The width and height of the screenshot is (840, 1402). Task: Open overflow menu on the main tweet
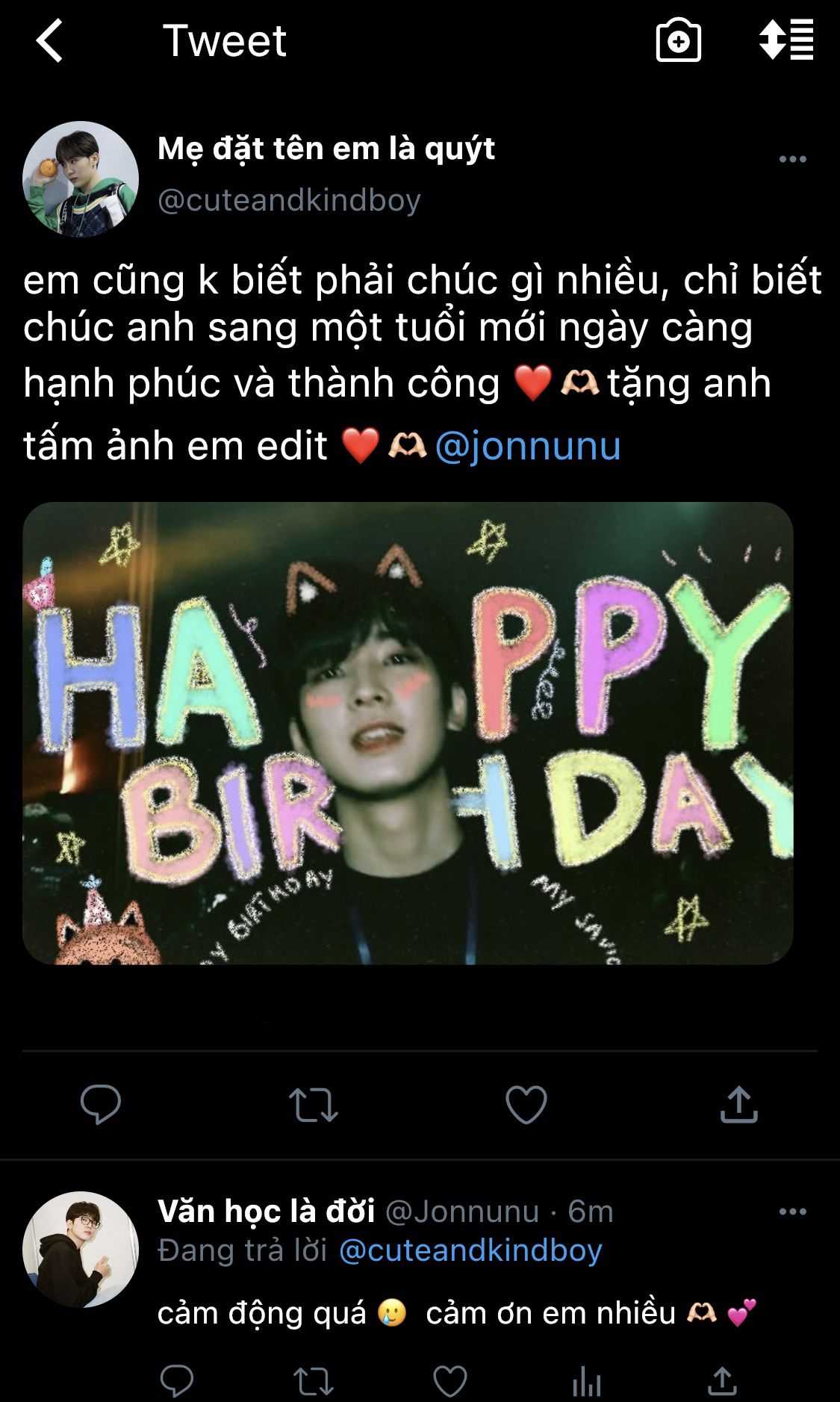point(792,159)
